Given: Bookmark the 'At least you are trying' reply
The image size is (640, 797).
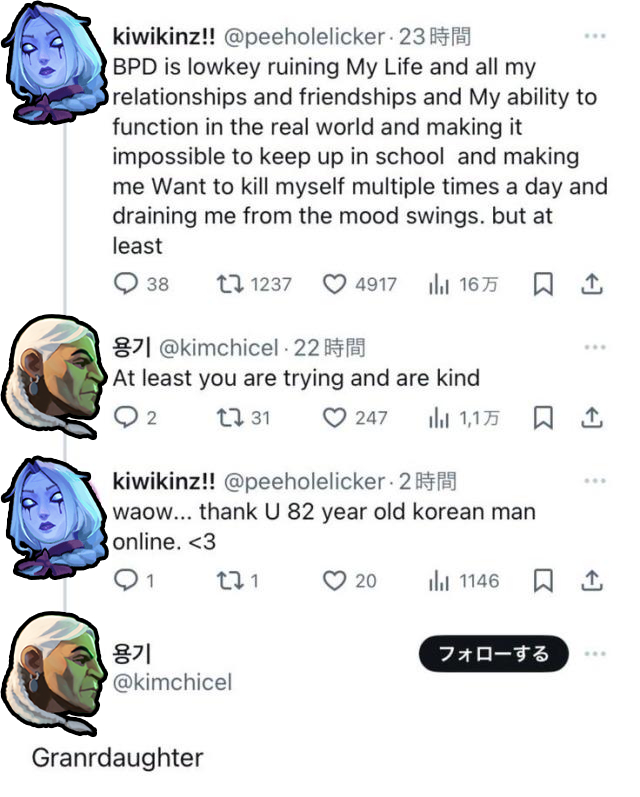Looking at the screenshot, I should pos(543,417).
